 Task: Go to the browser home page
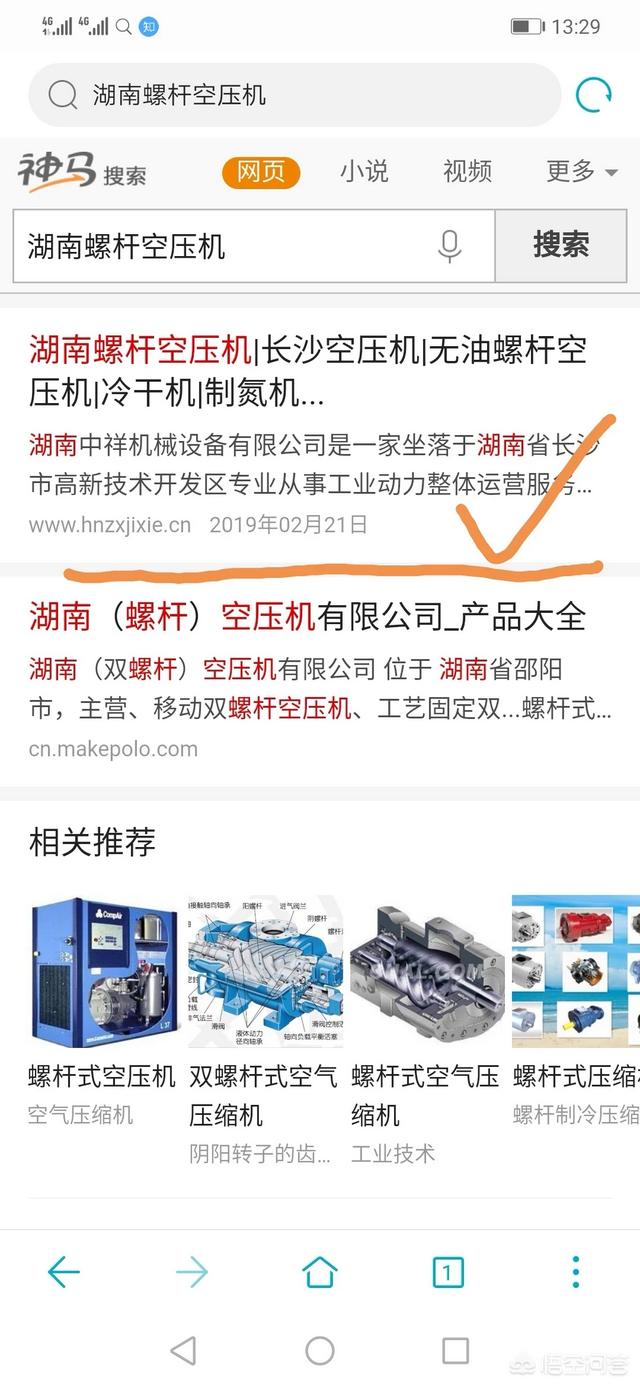320,1272
